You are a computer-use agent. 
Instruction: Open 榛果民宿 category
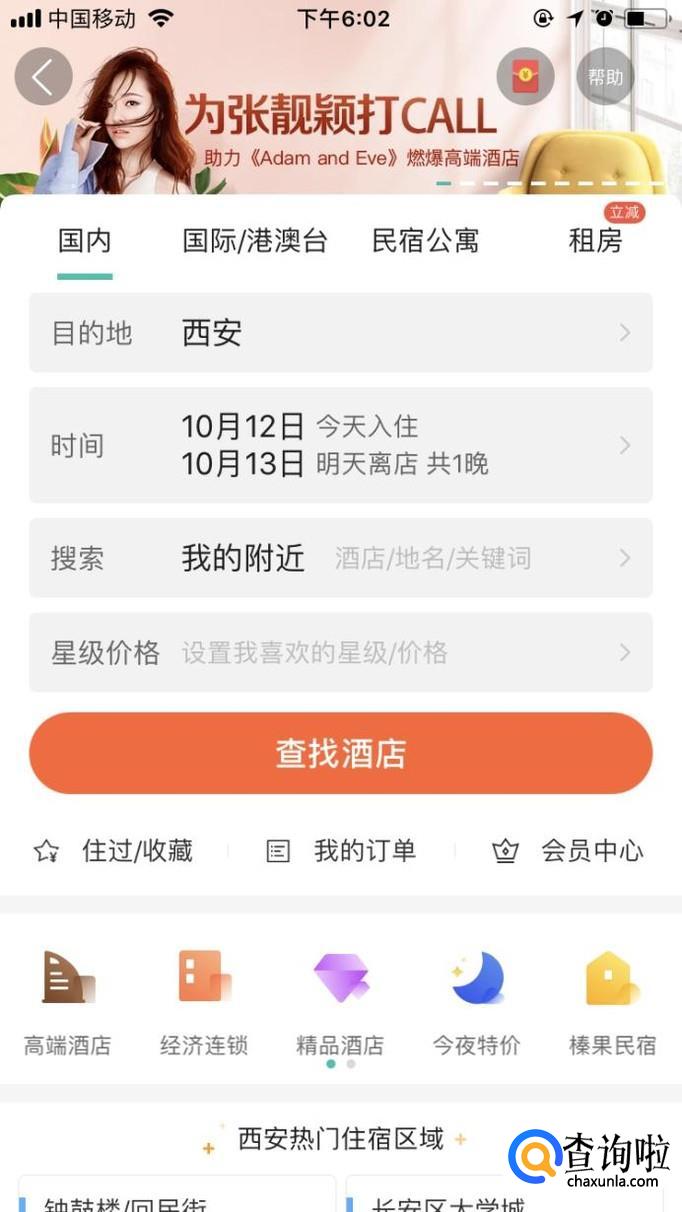tap(612, 1001)
